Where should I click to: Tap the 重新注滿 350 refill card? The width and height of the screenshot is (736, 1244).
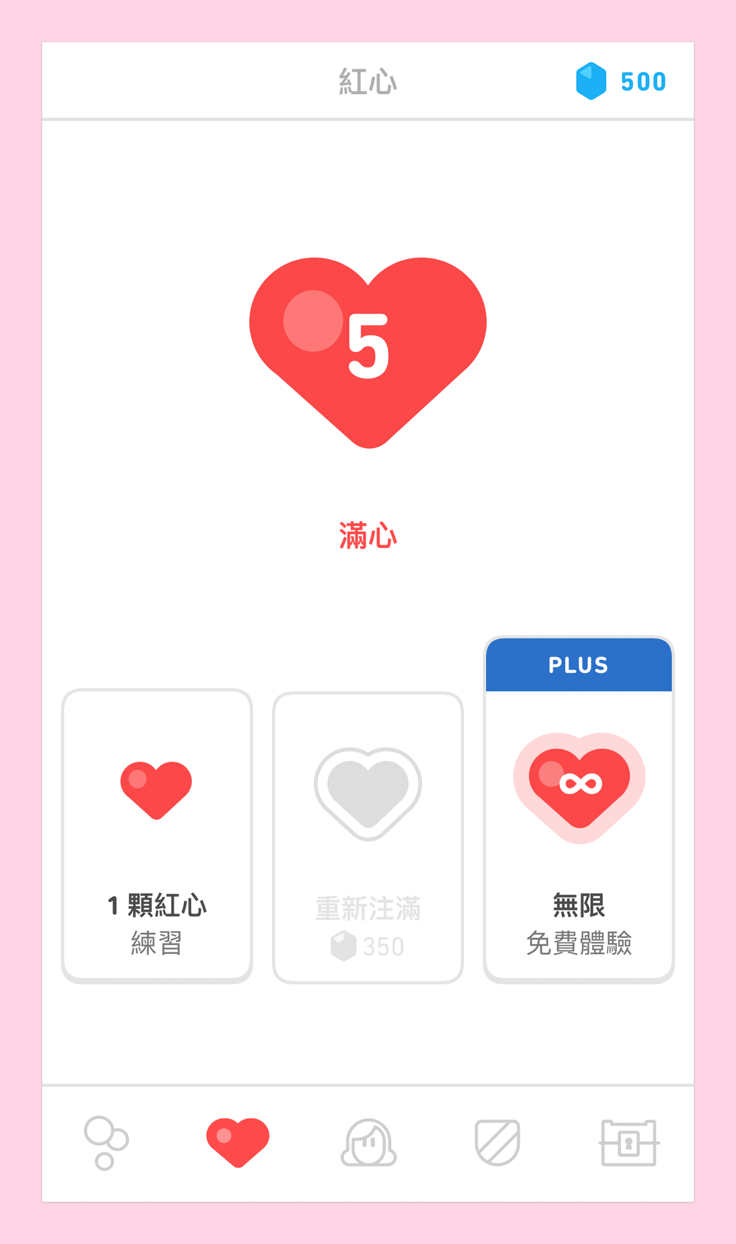[368, 837]
